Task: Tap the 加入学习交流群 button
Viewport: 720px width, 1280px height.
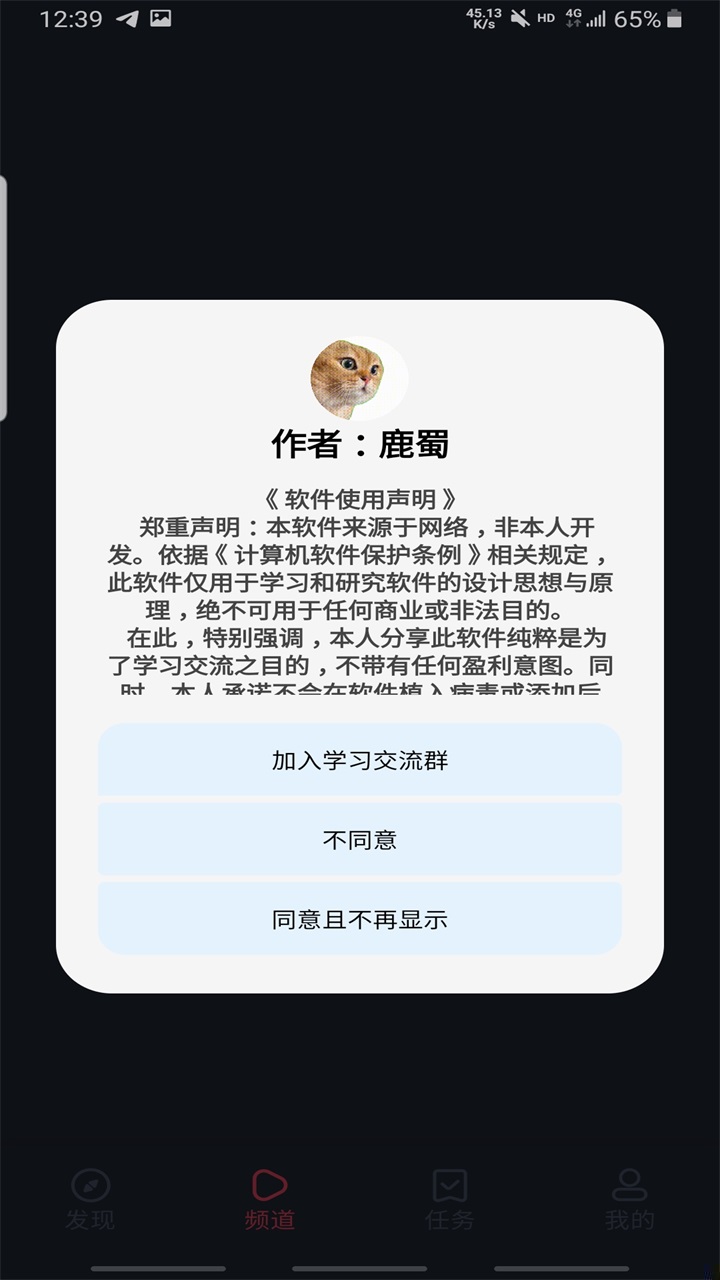Action: [360, 760]
